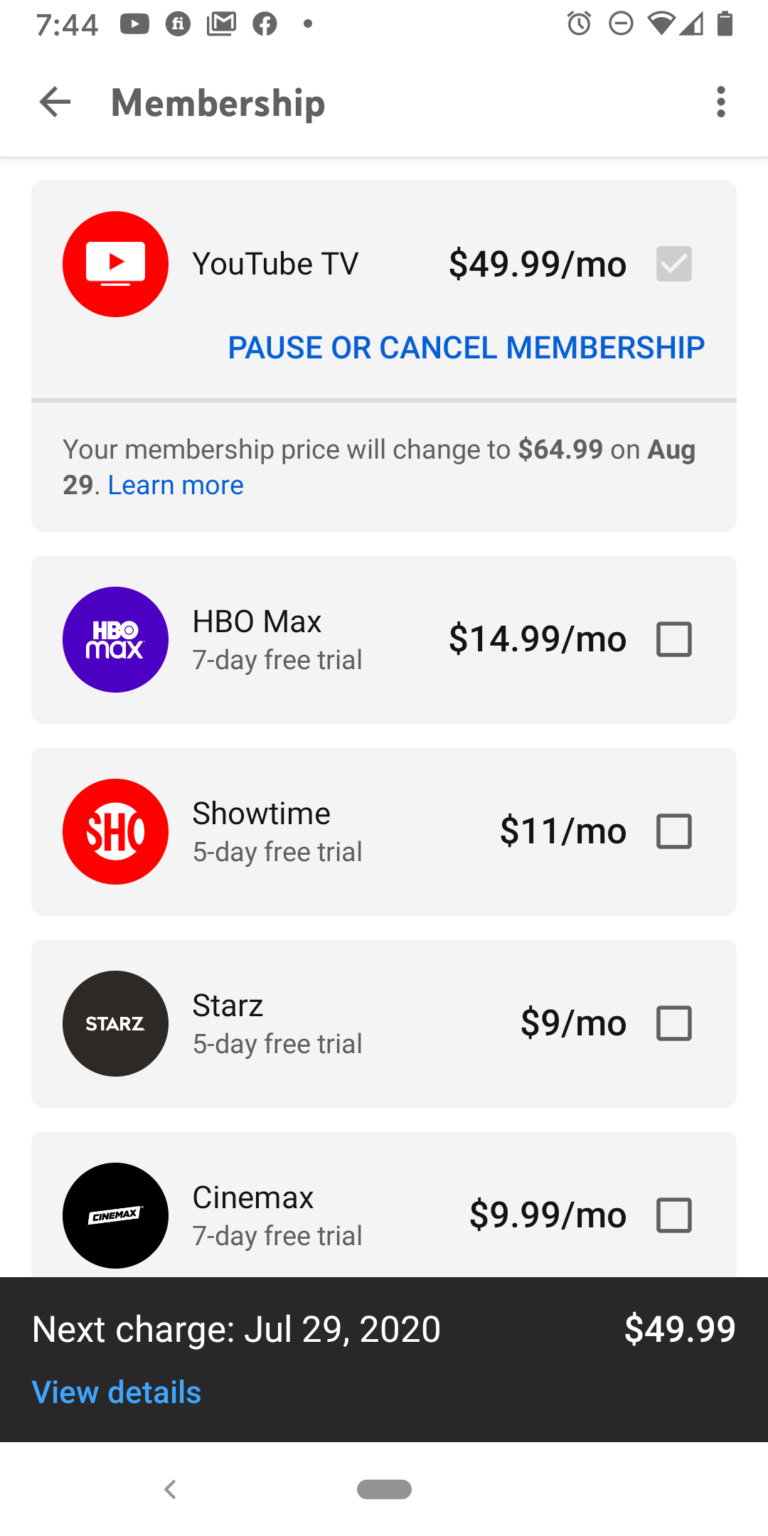
Task: Tap the system back button
Action: coord(170,1490)
